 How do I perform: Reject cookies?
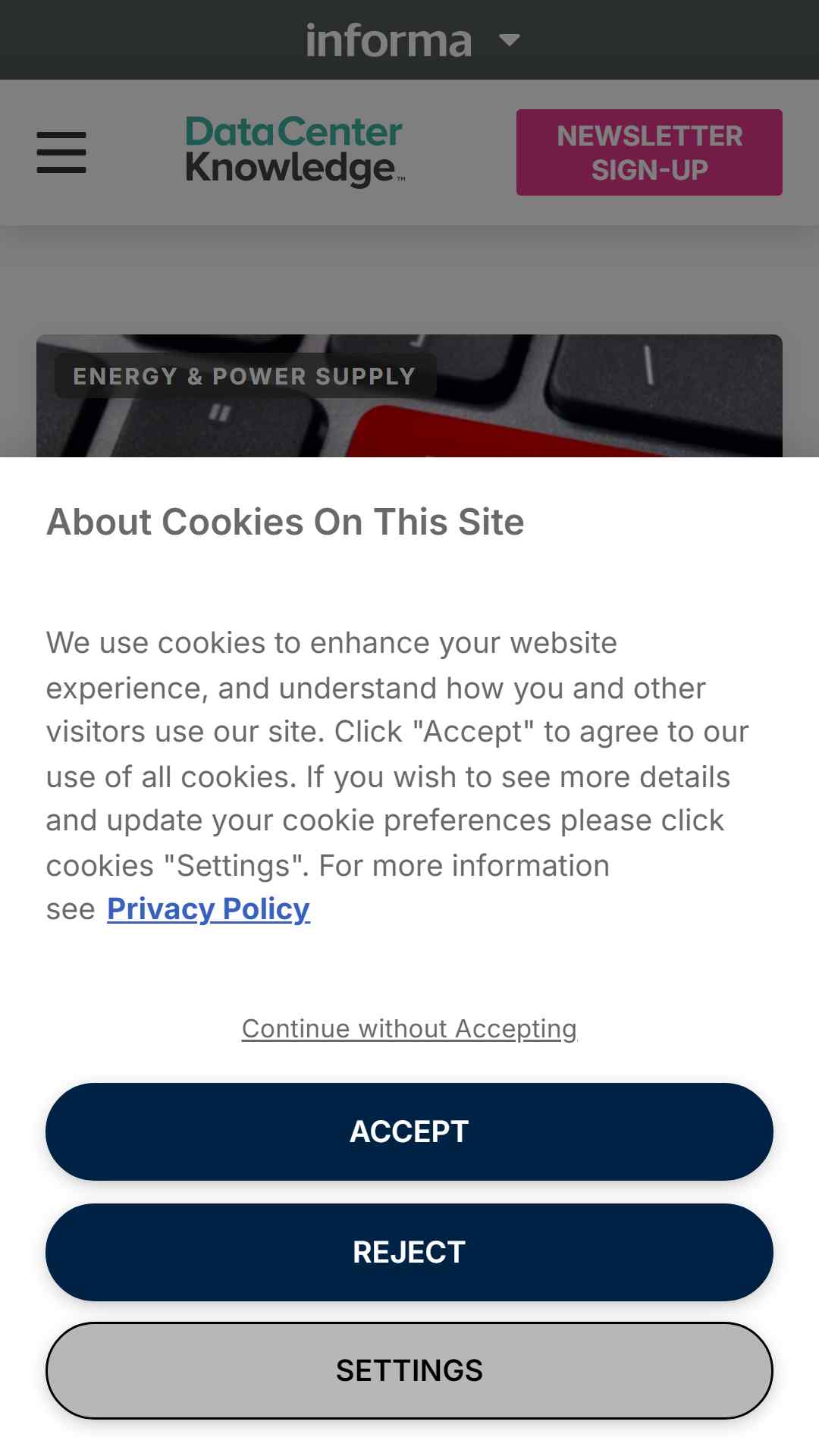coord(409,1252)
